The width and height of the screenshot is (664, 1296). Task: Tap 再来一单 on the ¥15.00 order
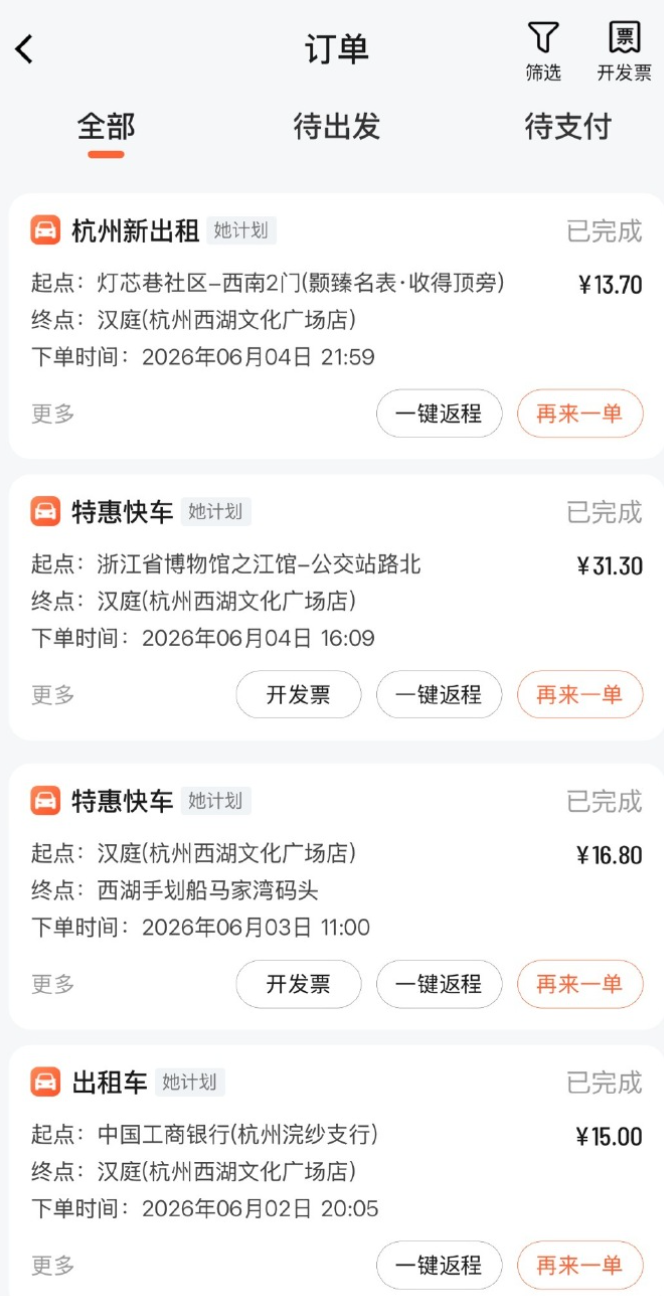(x=580, y=1265)
